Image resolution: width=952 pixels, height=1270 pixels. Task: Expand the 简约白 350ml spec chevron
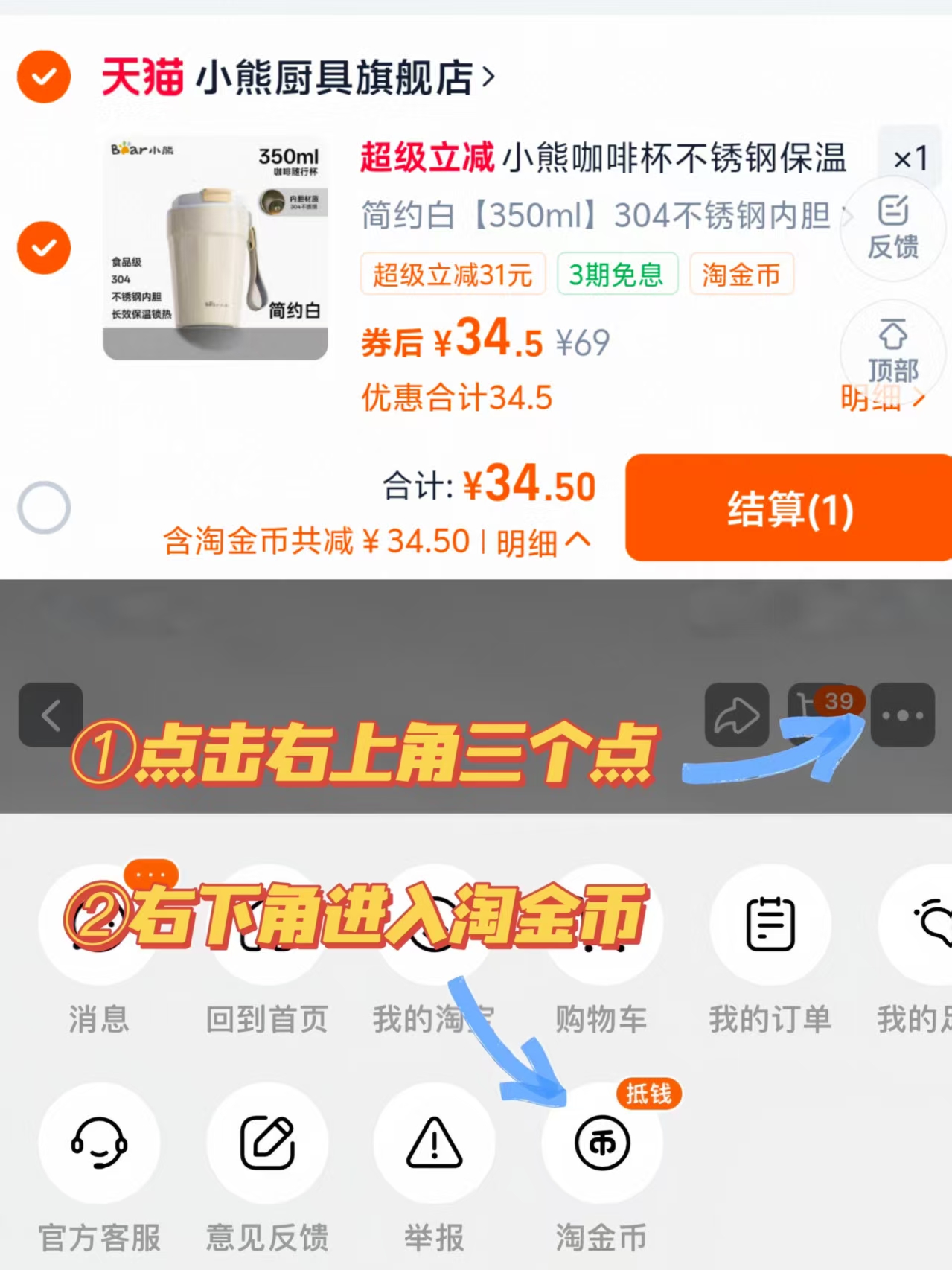pos(848,215)
